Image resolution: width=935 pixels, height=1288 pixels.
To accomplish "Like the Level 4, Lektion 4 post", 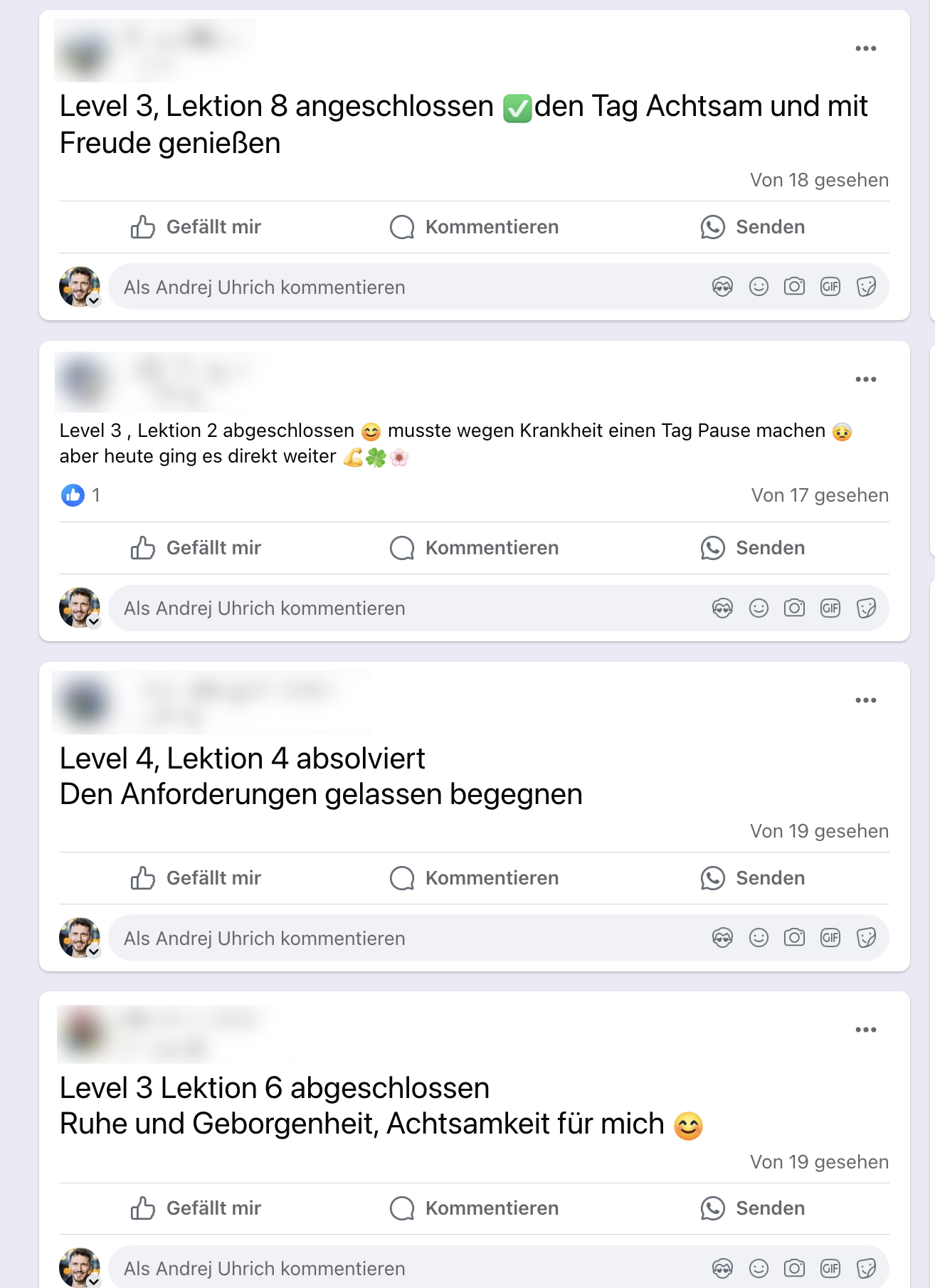I will [196, 878].
